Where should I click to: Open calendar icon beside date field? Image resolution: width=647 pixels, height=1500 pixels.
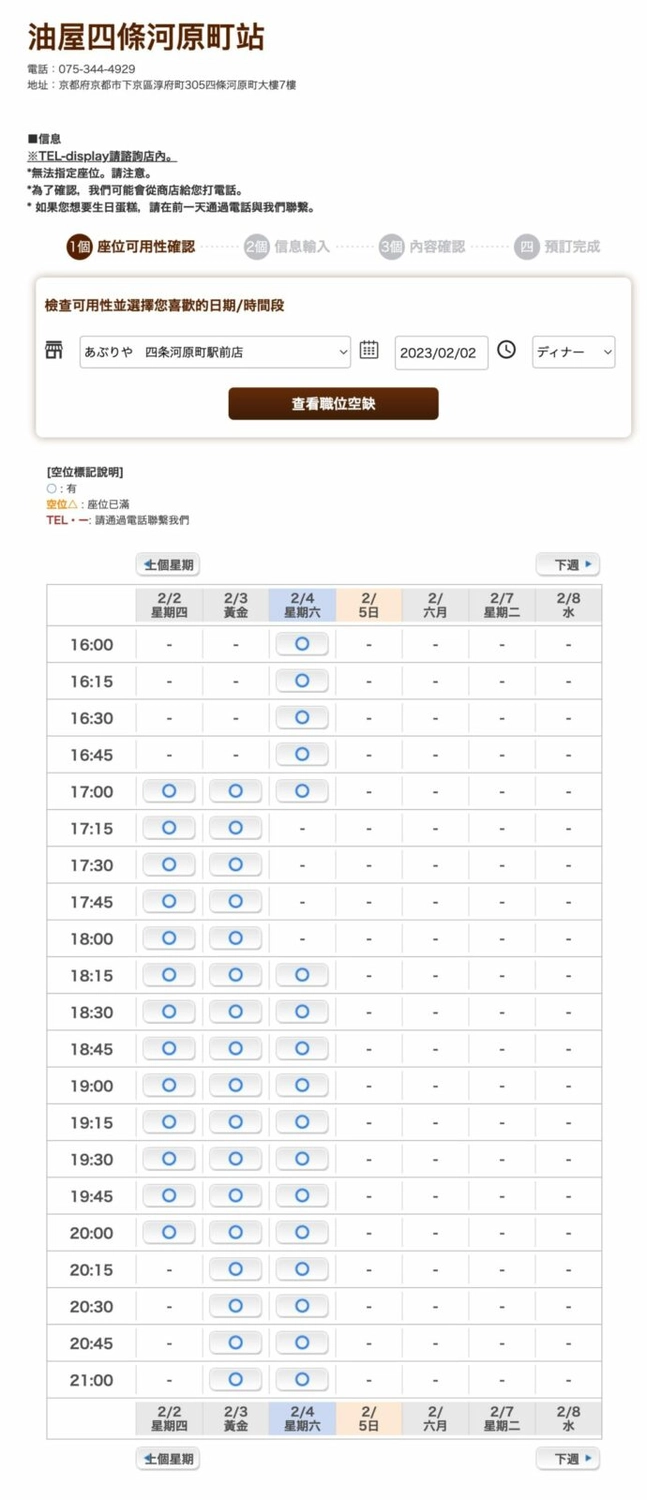coord(369,350)
